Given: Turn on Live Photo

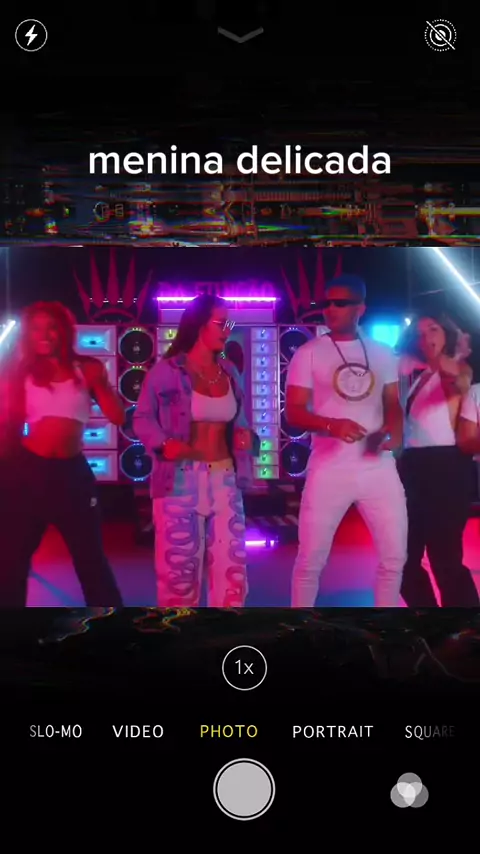Looking at the screenshot, I should (x=440, y=35).
